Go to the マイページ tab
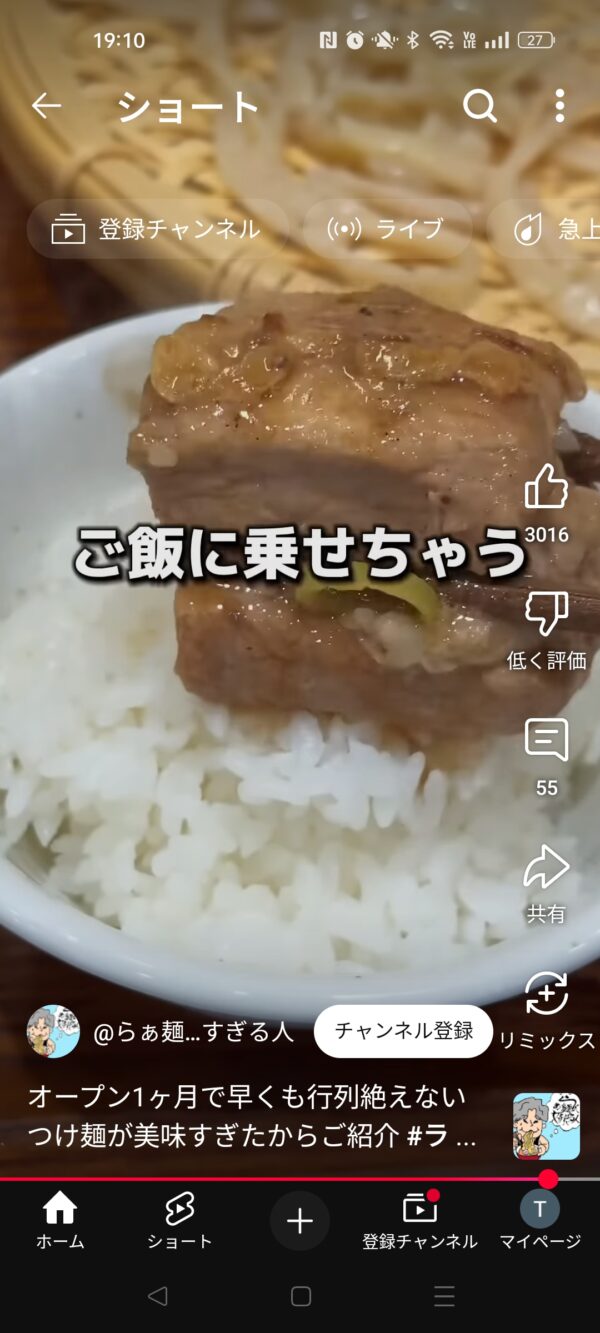Viewport: 600px width, 1333px height. pos(540,1220)
